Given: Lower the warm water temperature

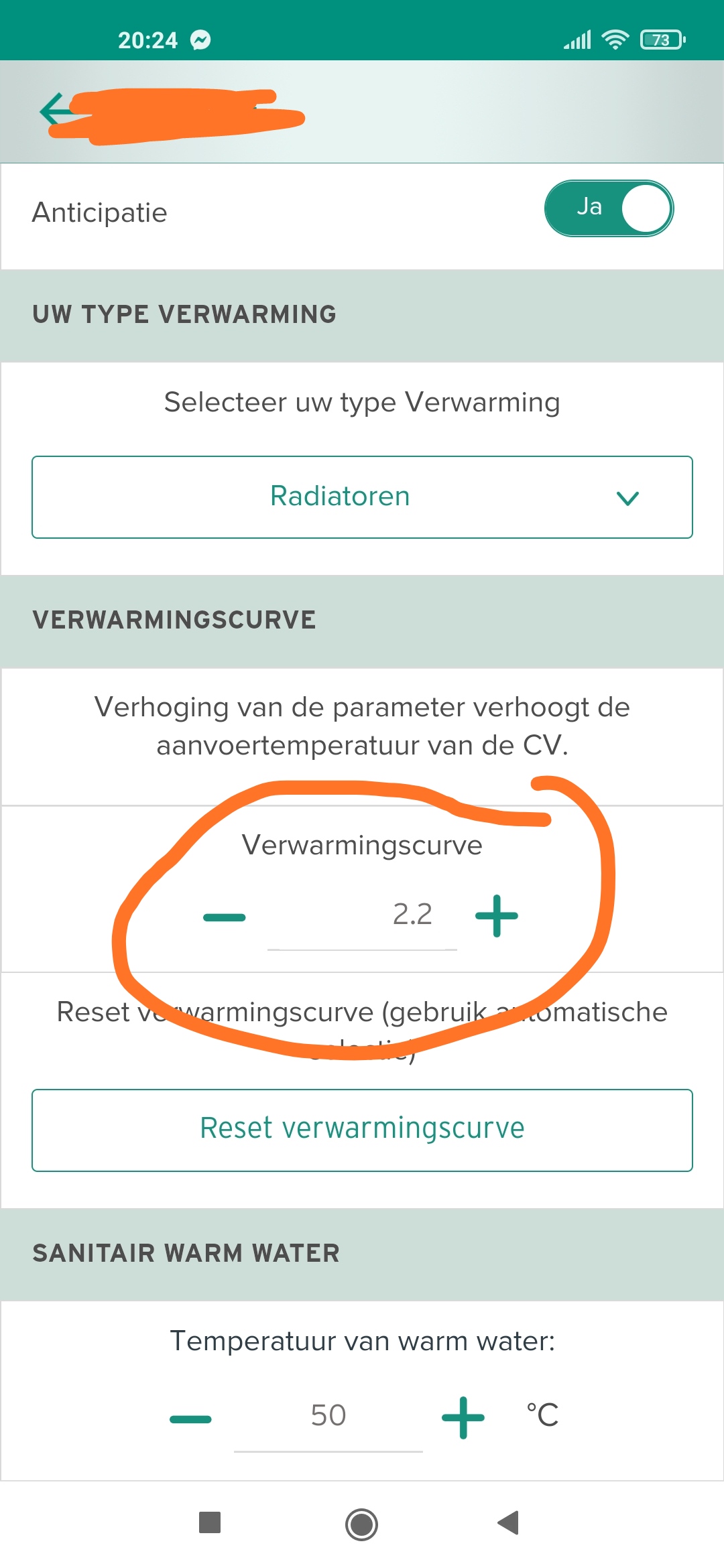Looking at the screenshot, I should click(x=191, y=1418).
